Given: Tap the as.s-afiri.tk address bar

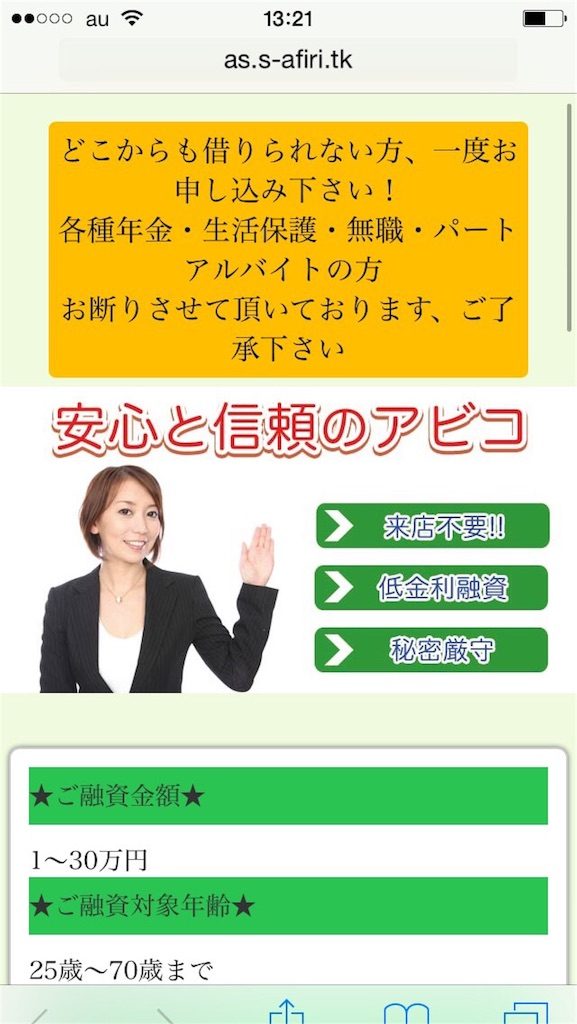Looking at the screenshot, I should (288, 60).
